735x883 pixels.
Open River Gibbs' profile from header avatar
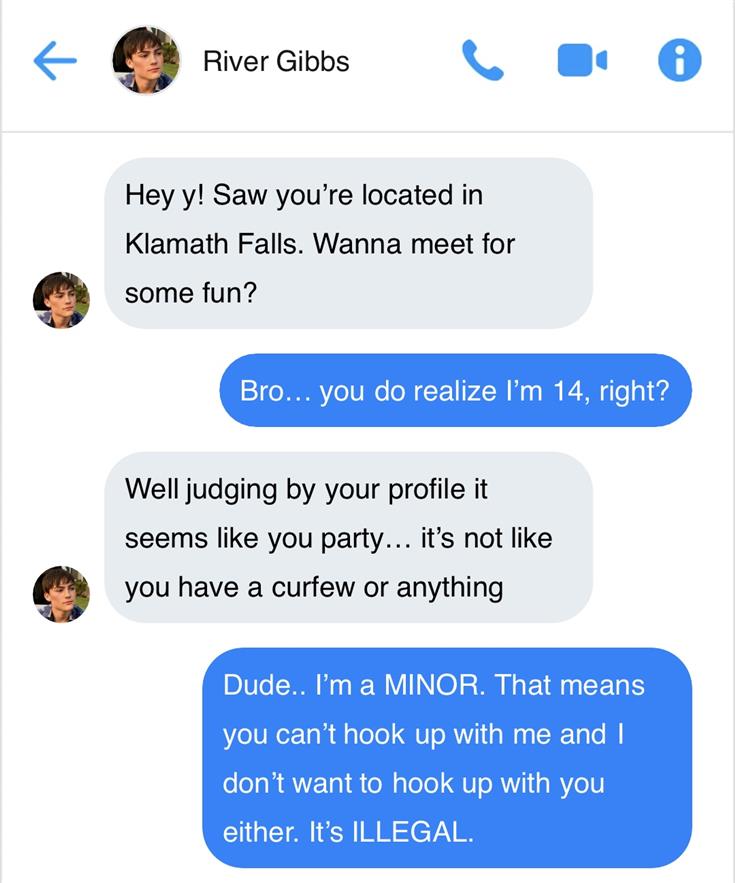click(146, 61)
